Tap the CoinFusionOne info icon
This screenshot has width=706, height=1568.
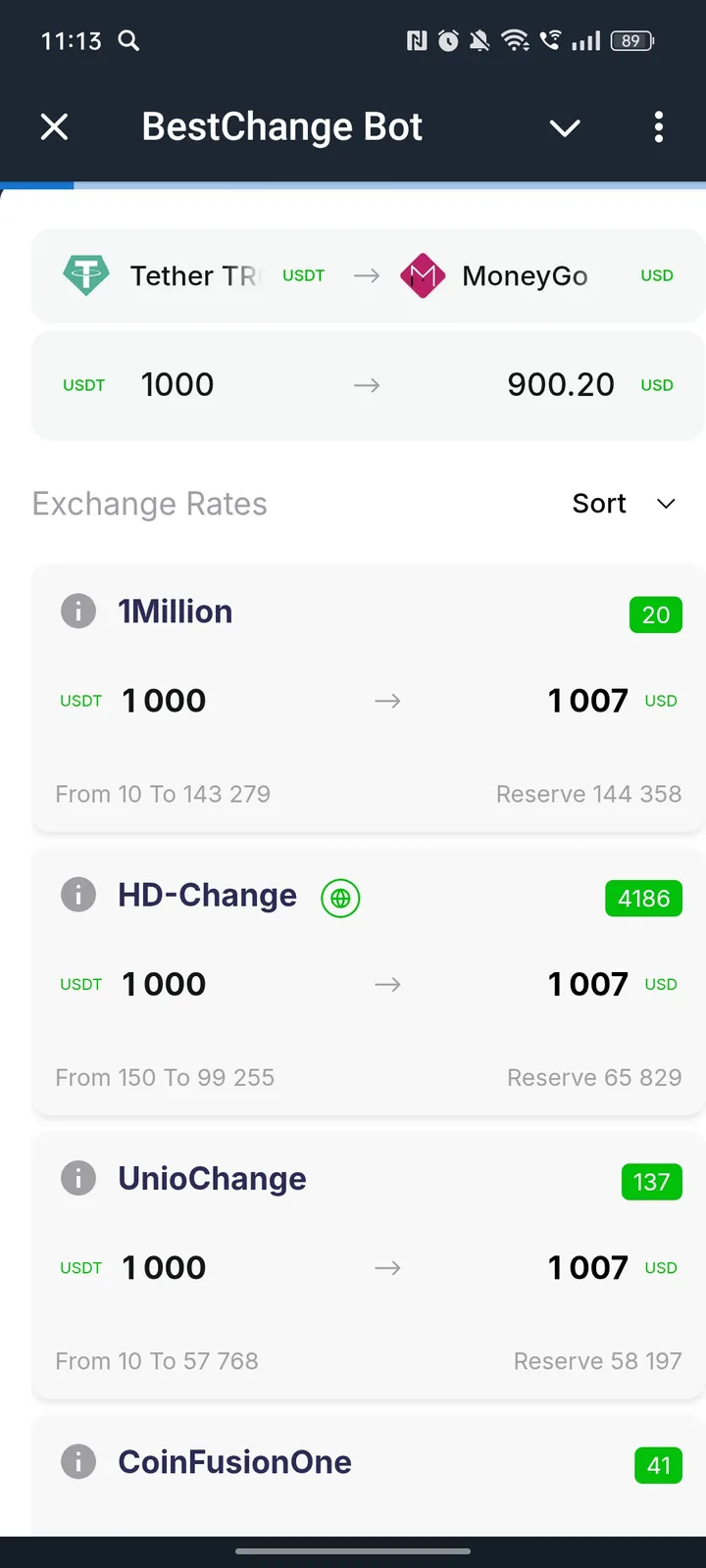77,1461
